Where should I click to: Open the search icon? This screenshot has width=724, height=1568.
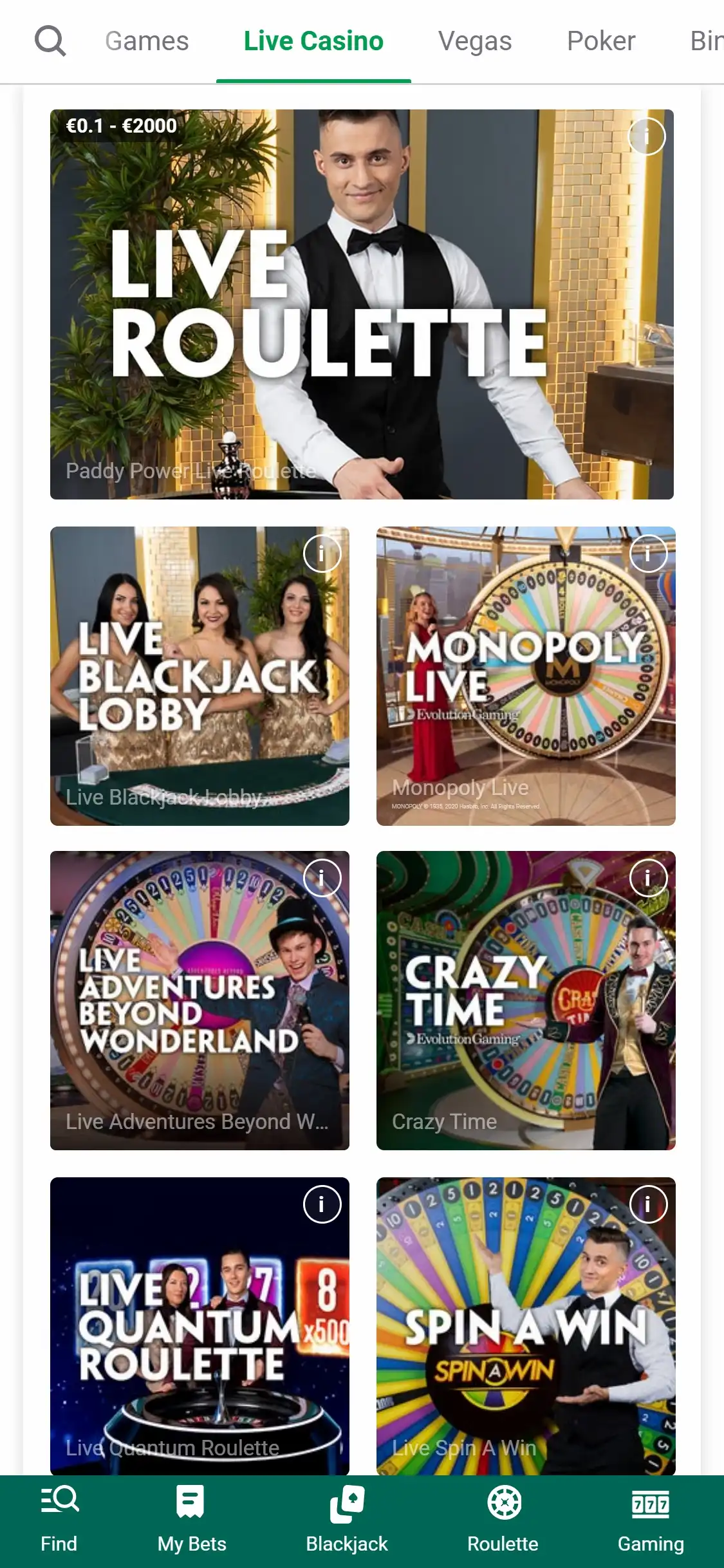[50, 41]
